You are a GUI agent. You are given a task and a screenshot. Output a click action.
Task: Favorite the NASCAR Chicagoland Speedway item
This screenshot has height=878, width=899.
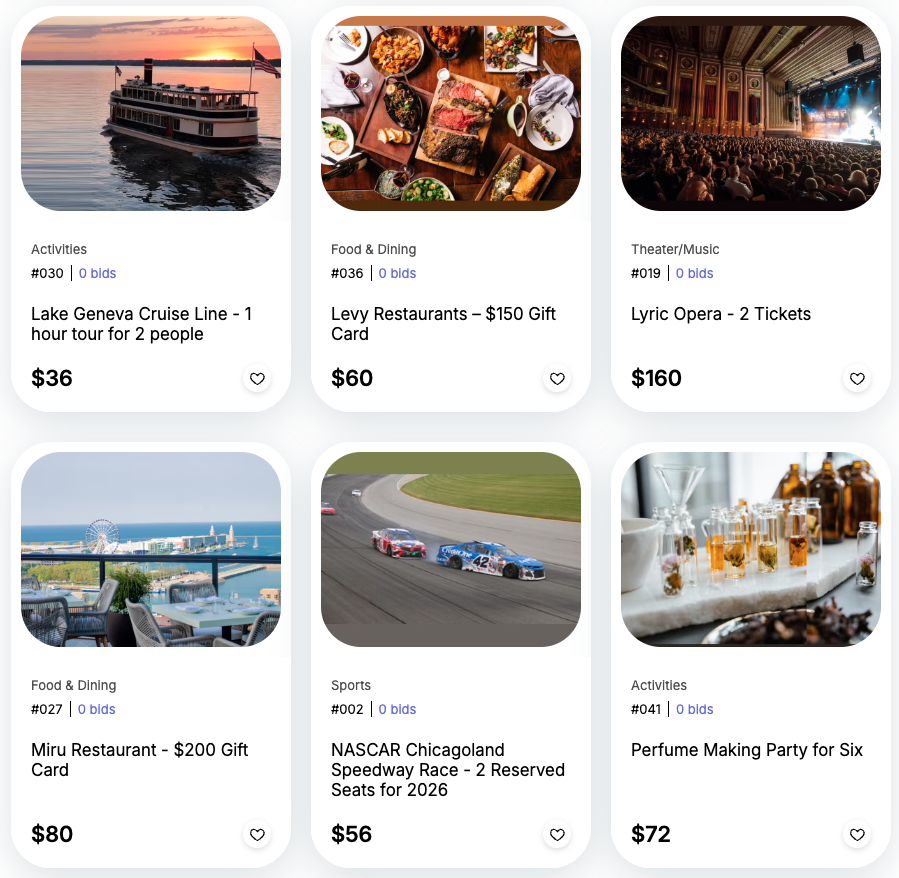(x=557, y=834)
